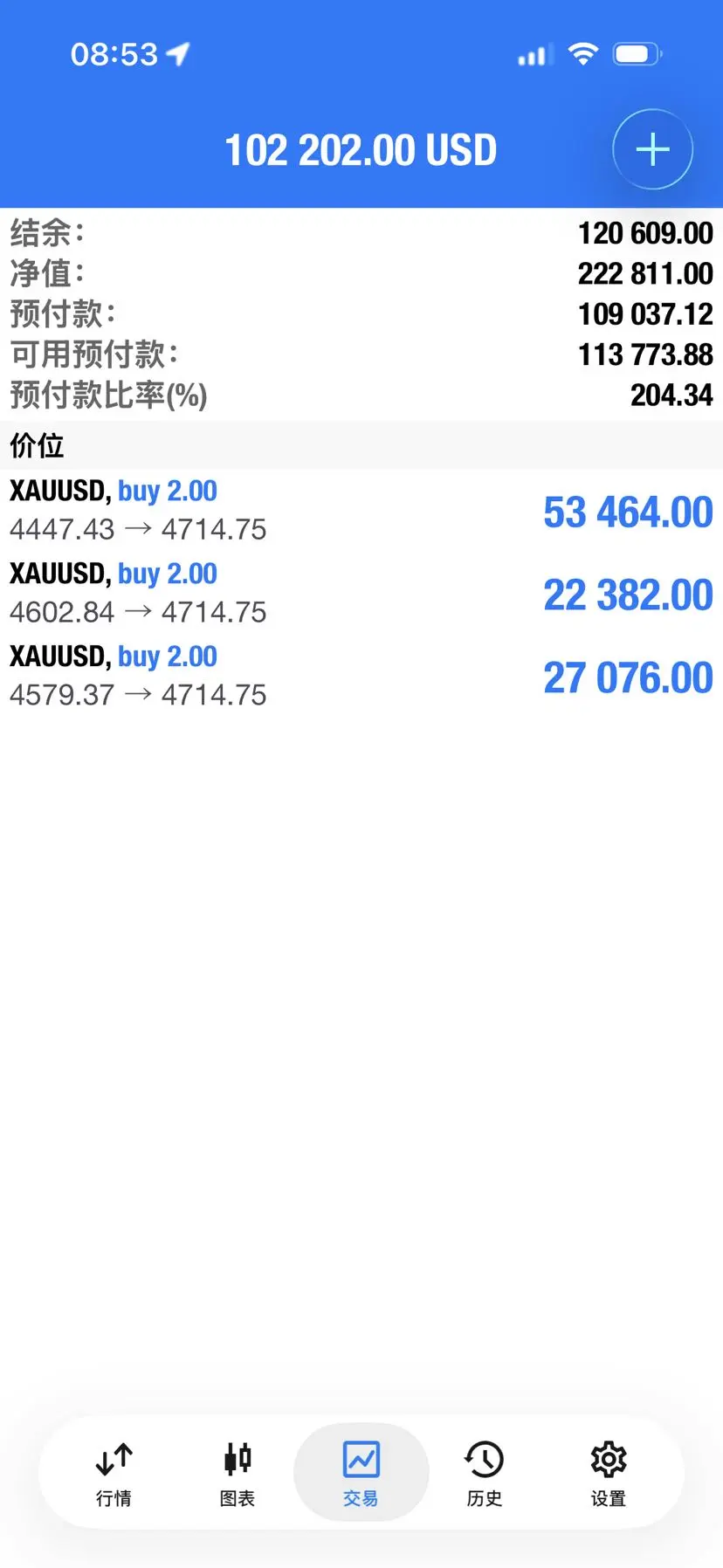Switch to the 行情 quotes tab
The image size is (723, 1568).
[x=114, y=1473]
